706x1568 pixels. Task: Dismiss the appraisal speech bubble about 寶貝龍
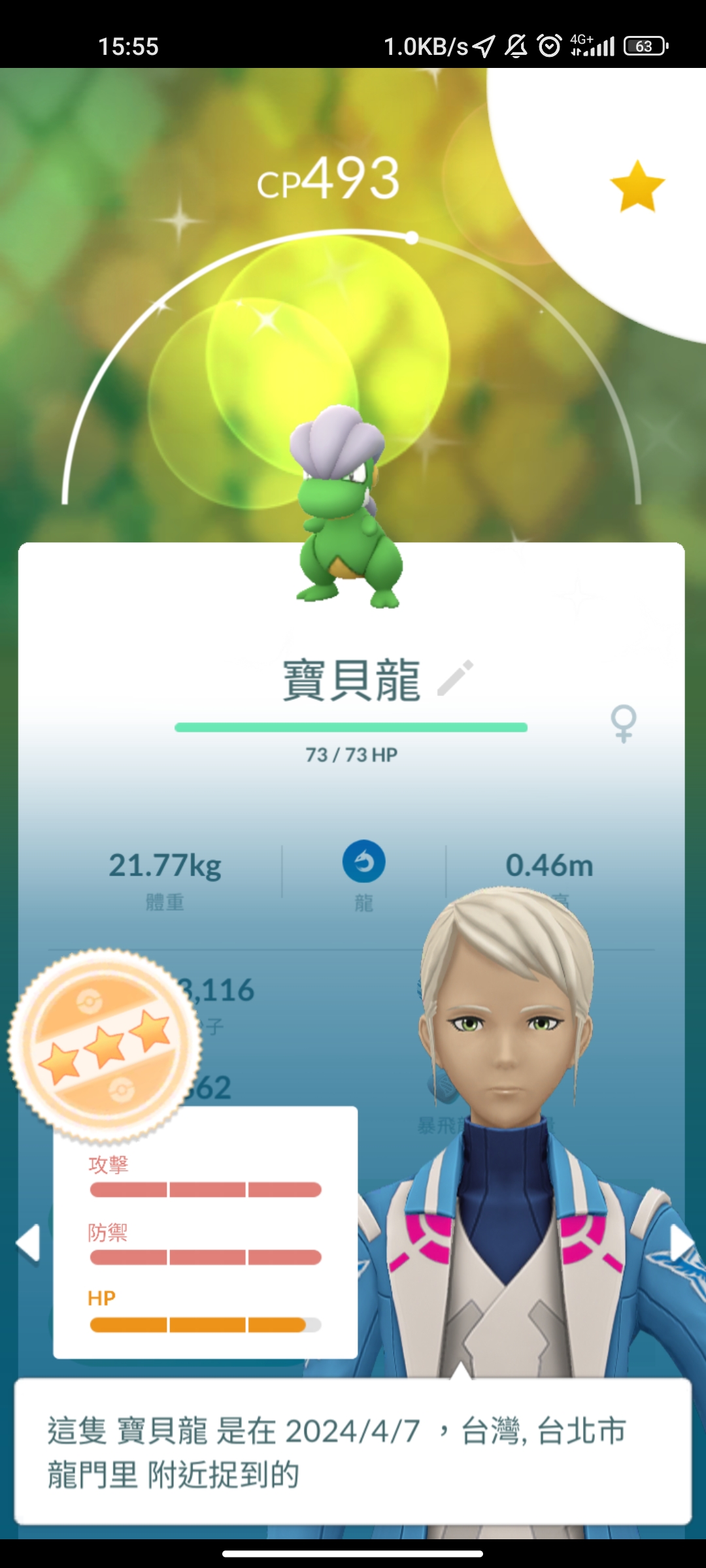point(353,1452)
